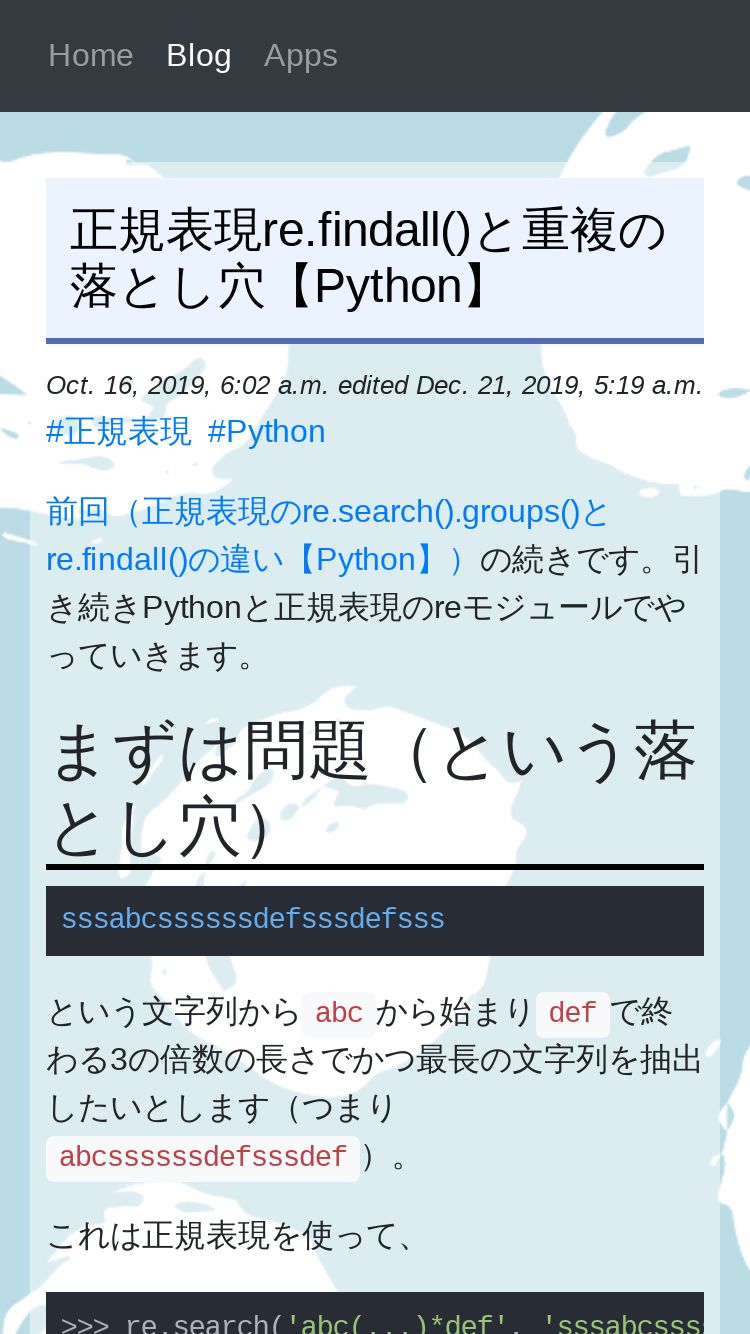Open the #正規表現 tag
Image resolution: width=750 pixels, height=1334 pixels.
point(118,432)
